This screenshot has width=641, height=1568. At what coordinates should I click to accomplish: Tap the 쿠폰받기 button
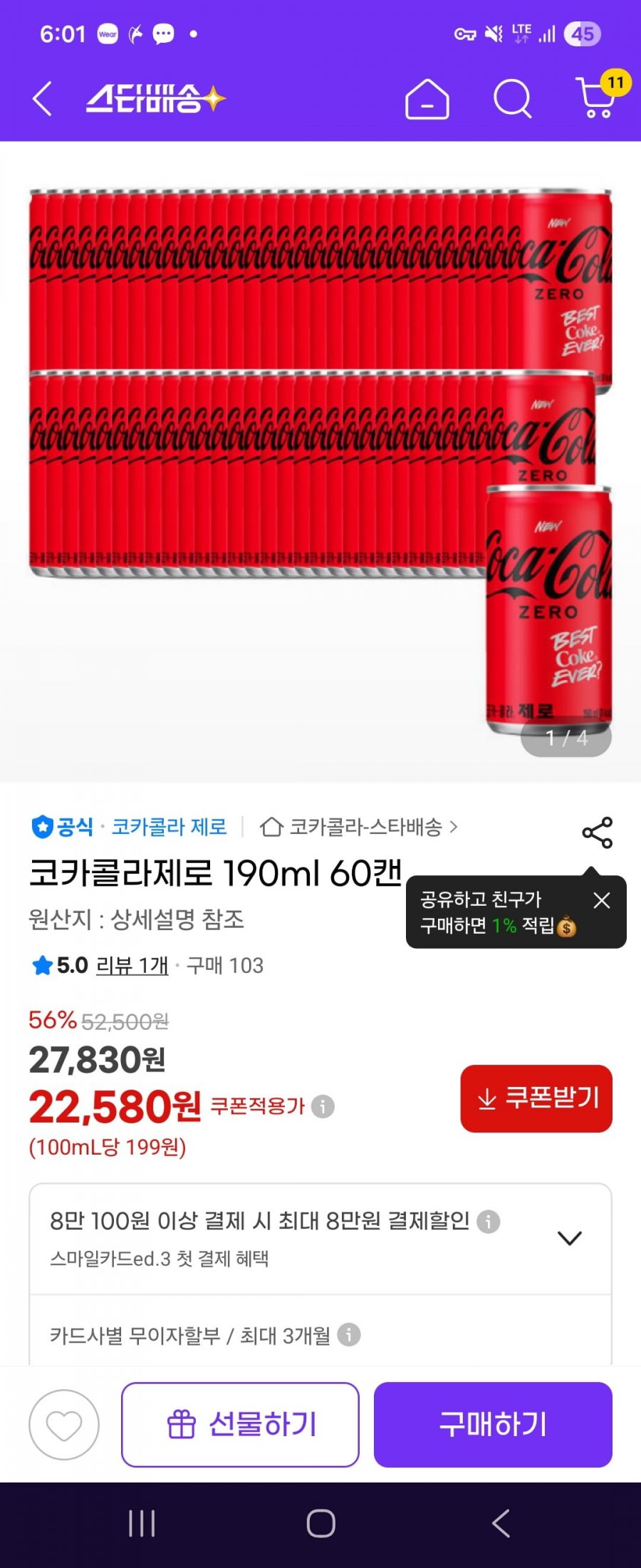pos(536,1098)
